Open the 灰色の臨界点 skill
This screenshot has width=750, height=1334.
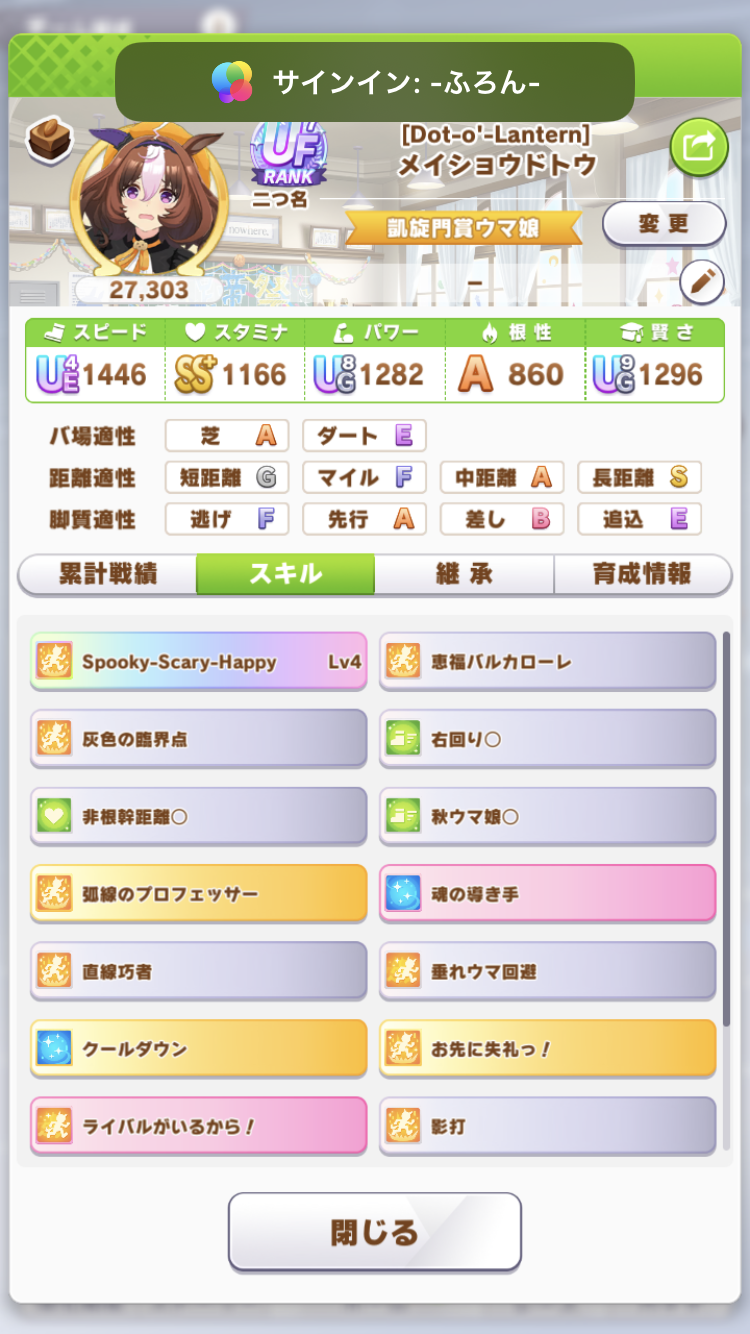198,739
